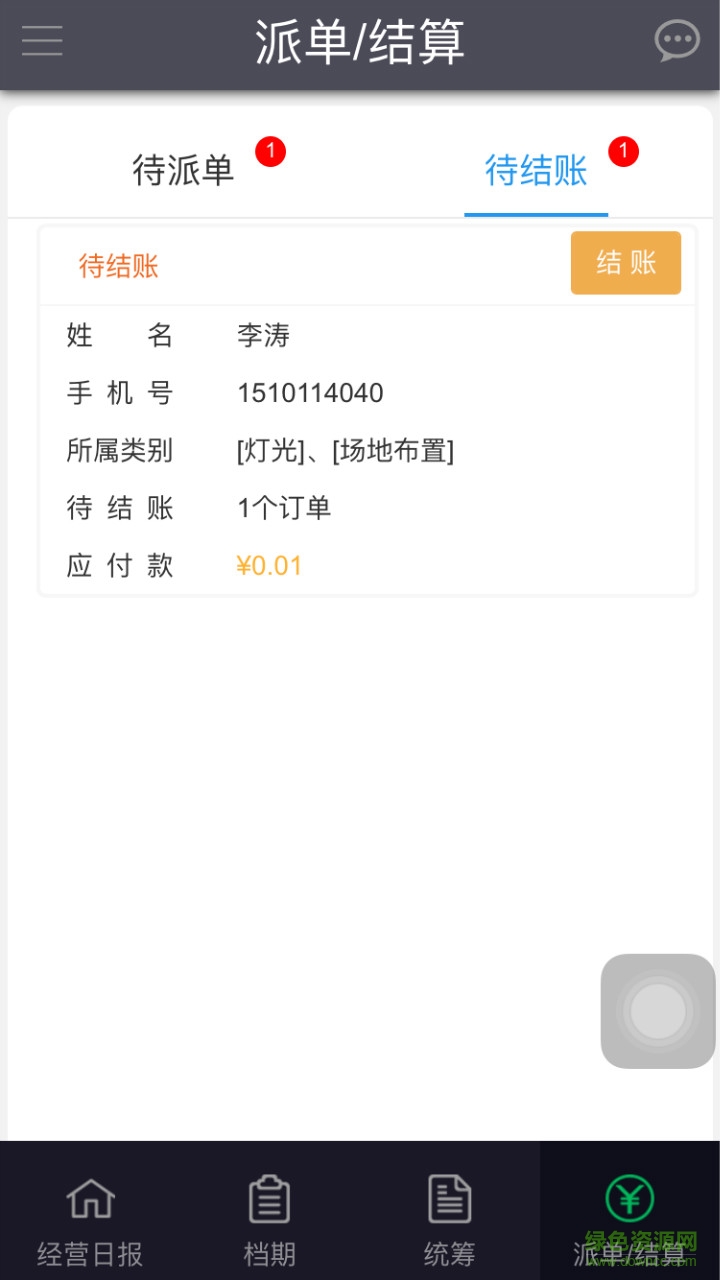
Task: Tap the orange 待结账 label on the card
Action: [117, 263]
